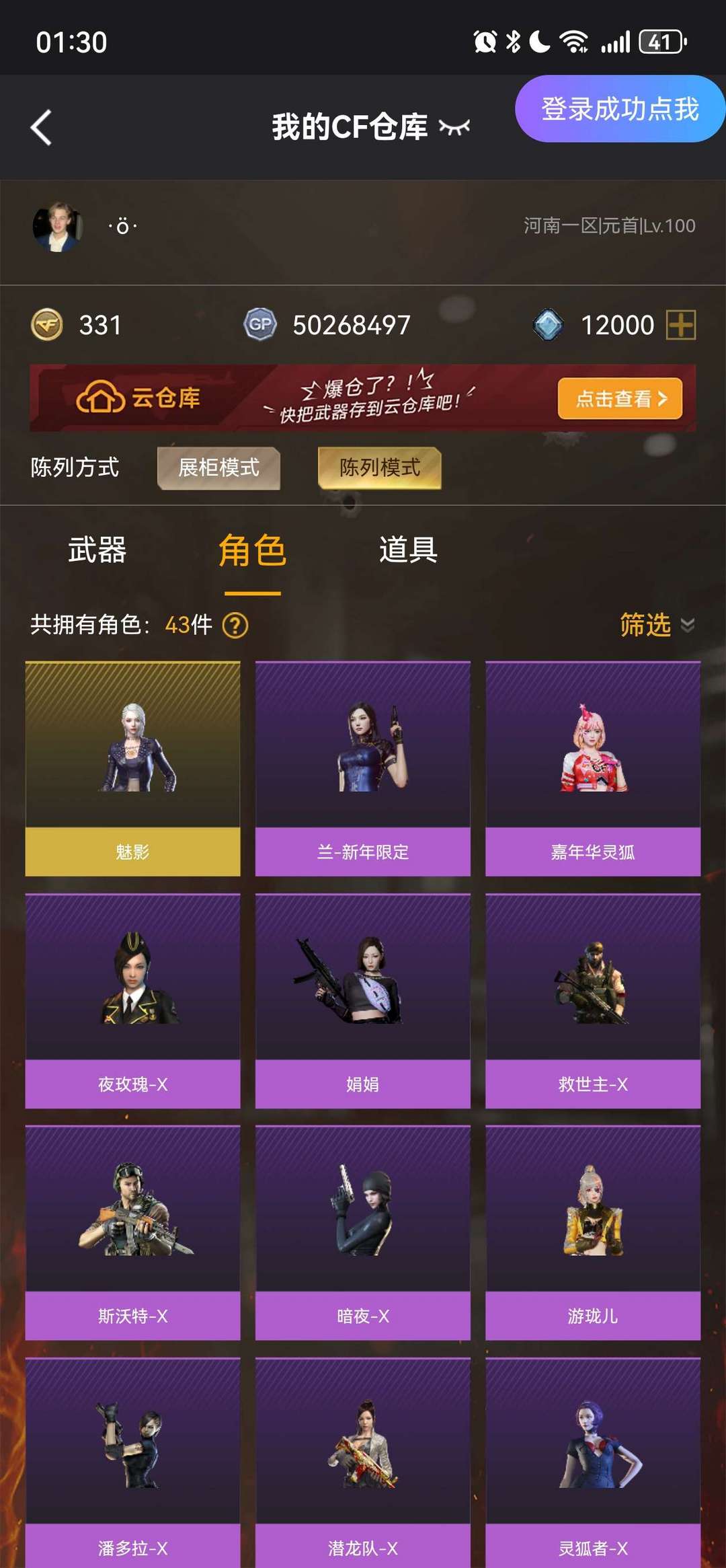Viewport: 726px width, 1568px height.
Task: Tap the 登录成功点我 button
Action: pyautogui.click(x=620, y=109)
